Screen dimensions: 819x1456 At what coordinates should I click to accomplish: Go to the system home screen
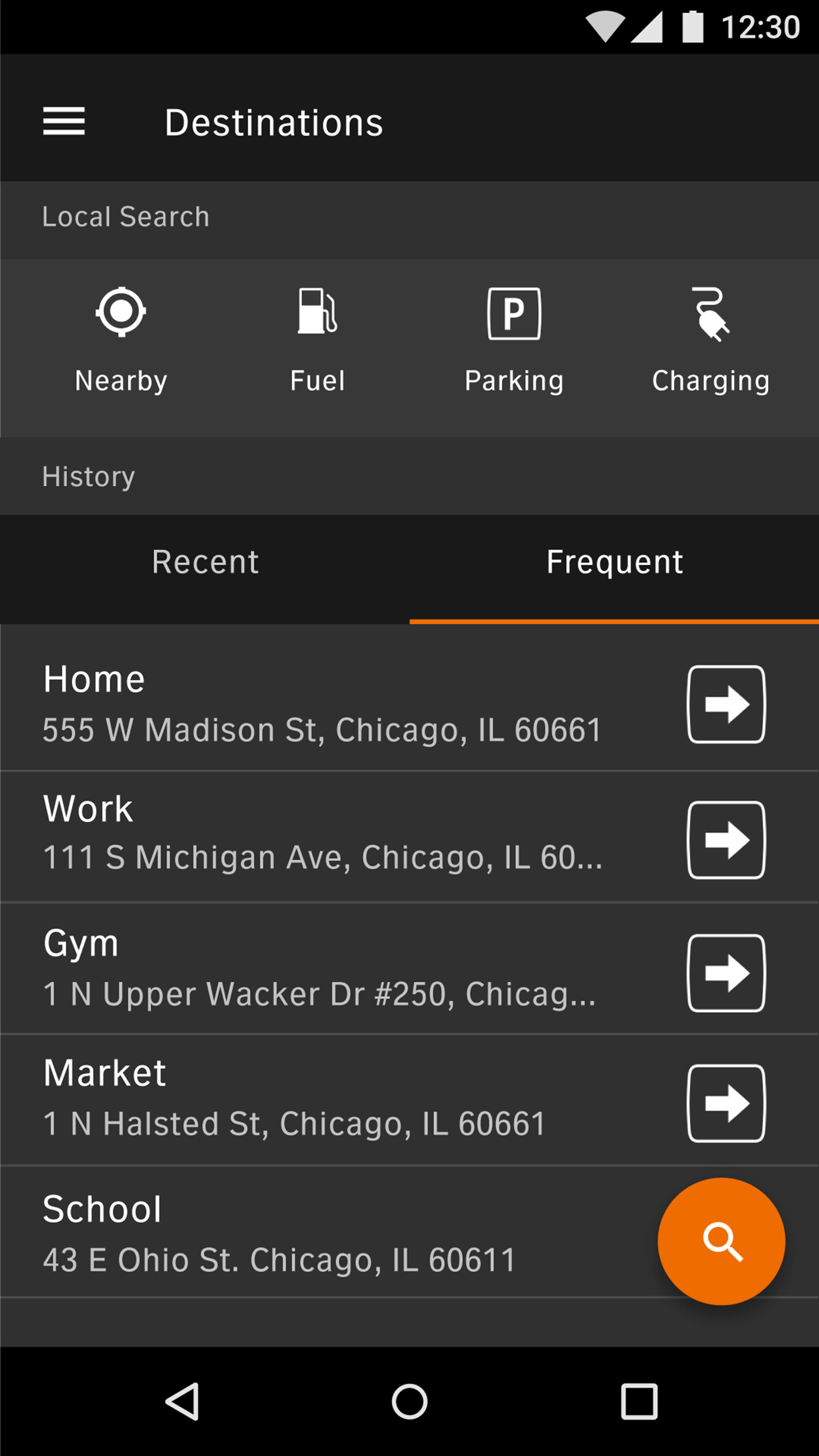click(409, 1401)
